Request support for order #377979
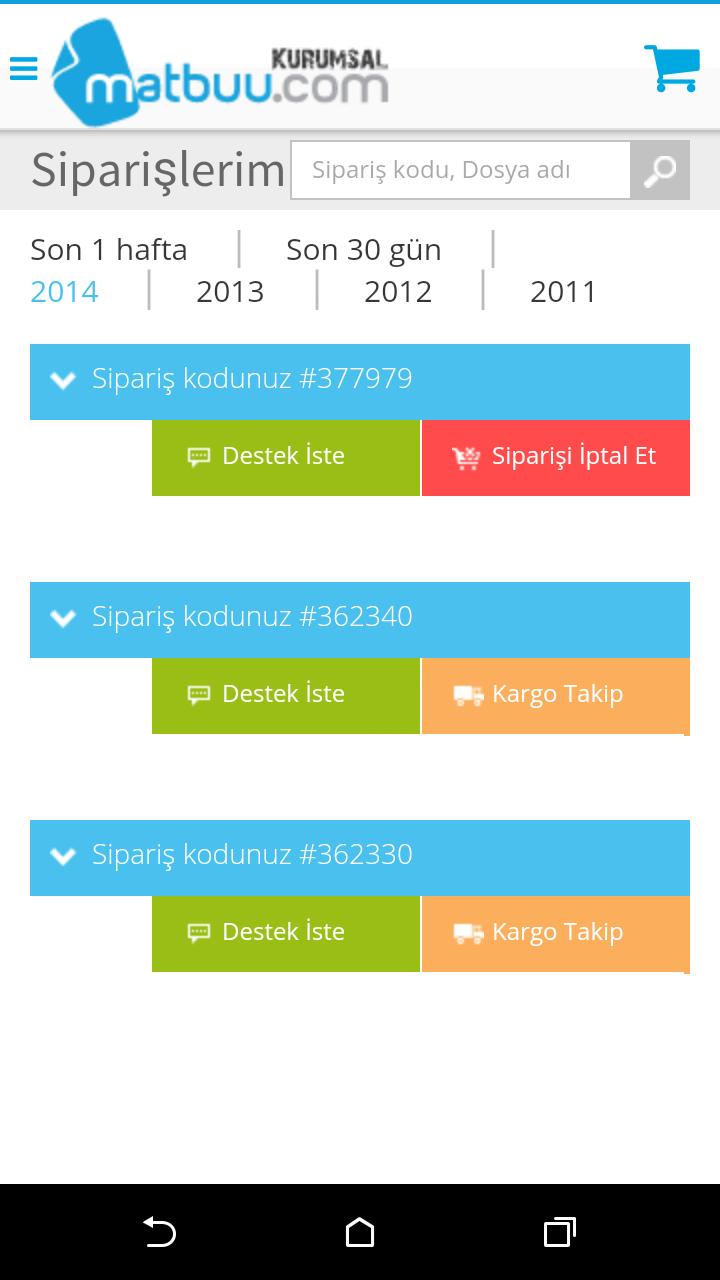Image resolution: width=720 pixels, height=1280 pixels. coord(286,457)
